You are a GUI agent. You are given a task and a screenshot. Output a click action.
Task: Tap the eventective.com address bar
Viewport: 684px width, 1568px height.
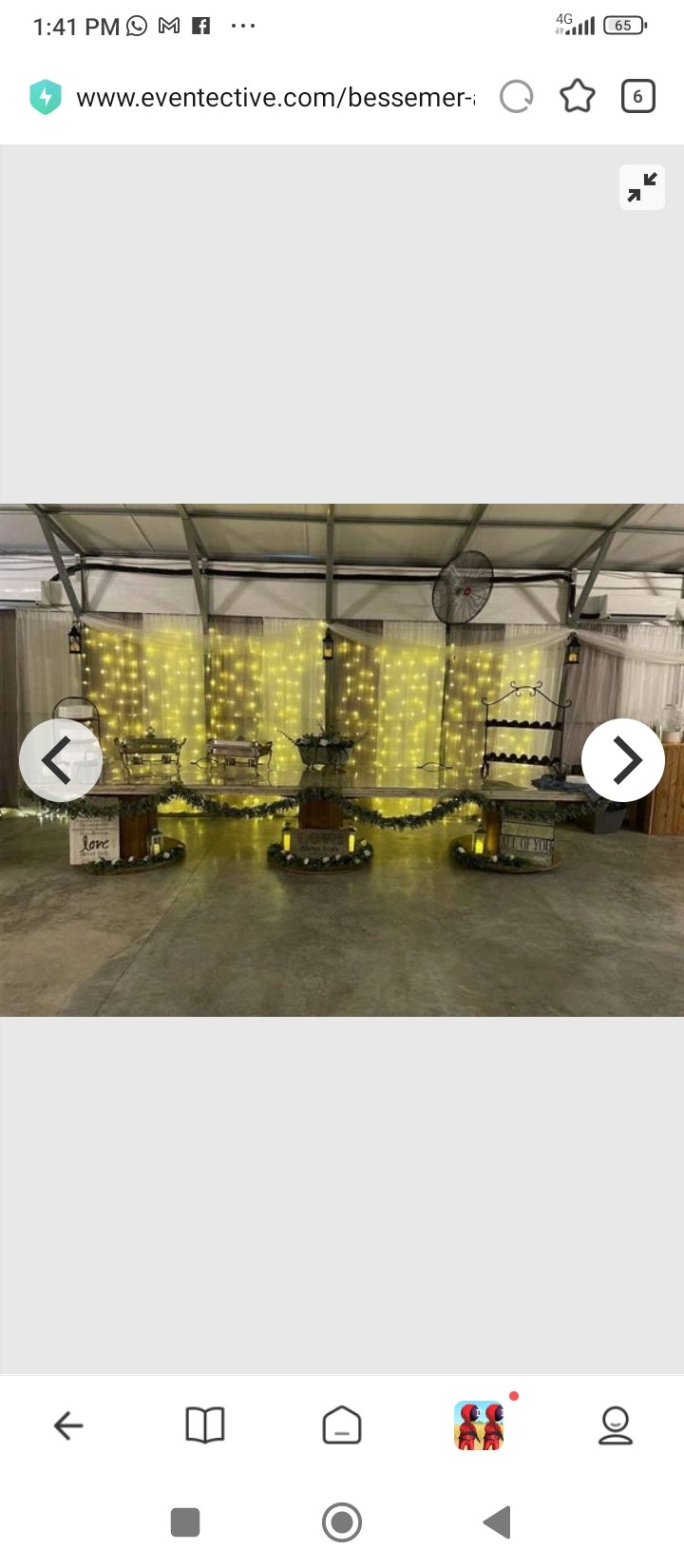[275, 95]
